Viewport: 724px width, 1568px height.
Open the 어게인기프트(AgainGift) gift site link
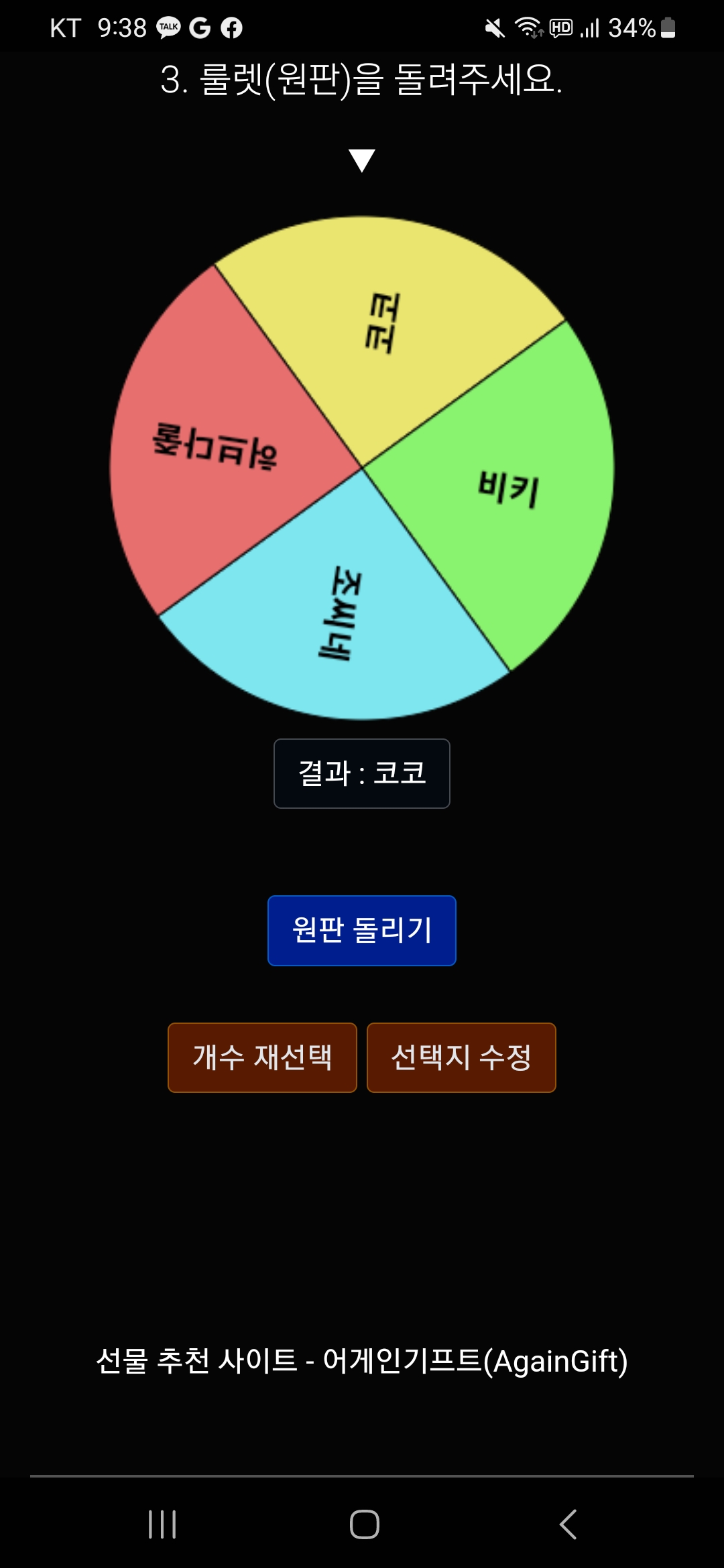click(x=362, y=1361)
